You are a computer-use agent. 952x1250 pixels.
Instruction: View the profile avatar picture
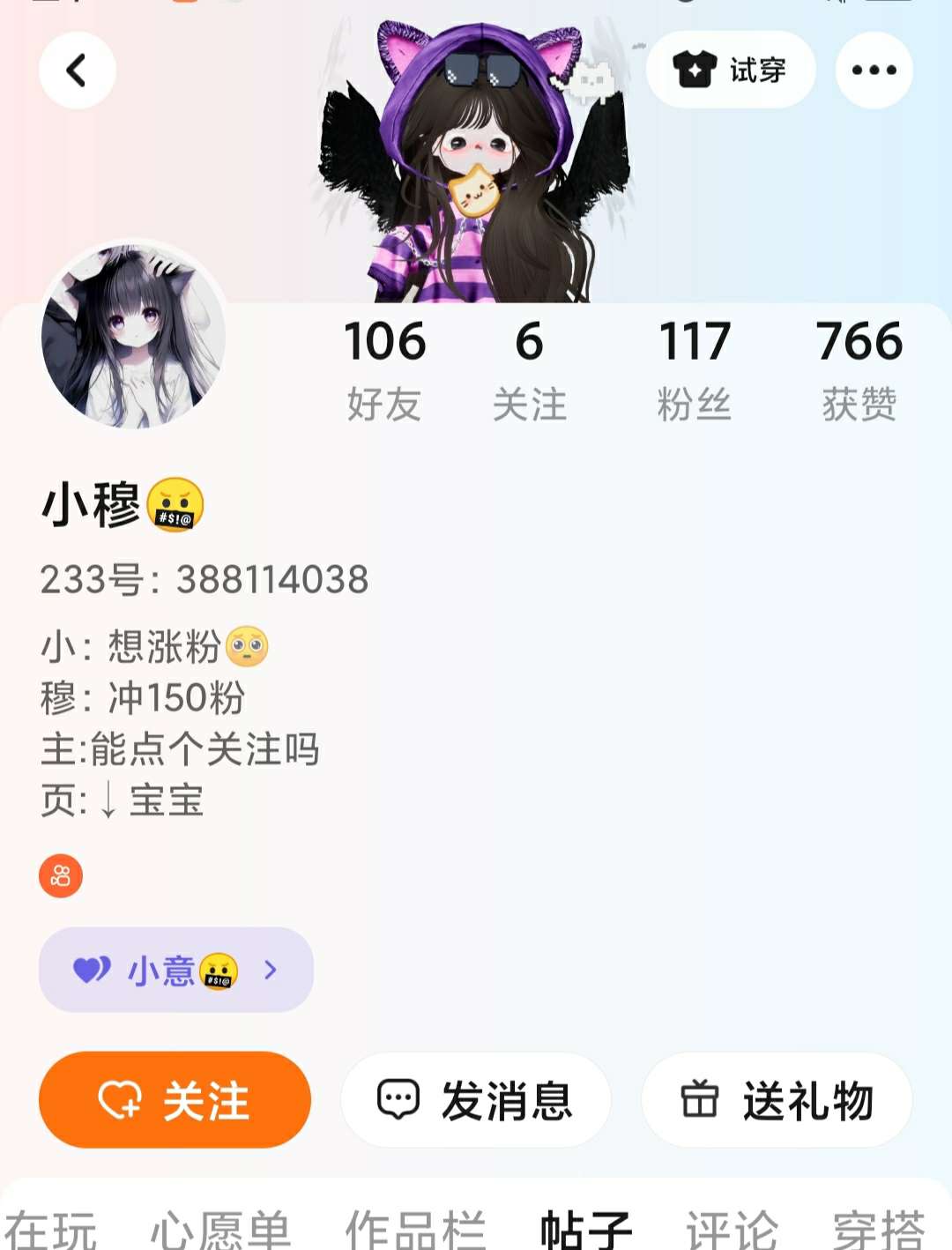[x=134, y=337]
